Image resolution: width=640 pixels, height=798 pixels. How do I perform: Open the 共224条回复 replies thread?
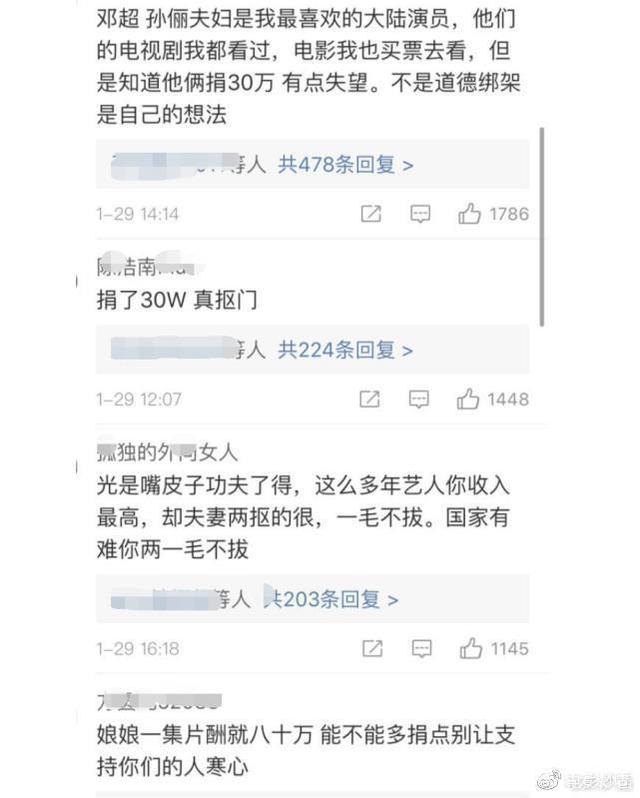click(x=345, y=350)
